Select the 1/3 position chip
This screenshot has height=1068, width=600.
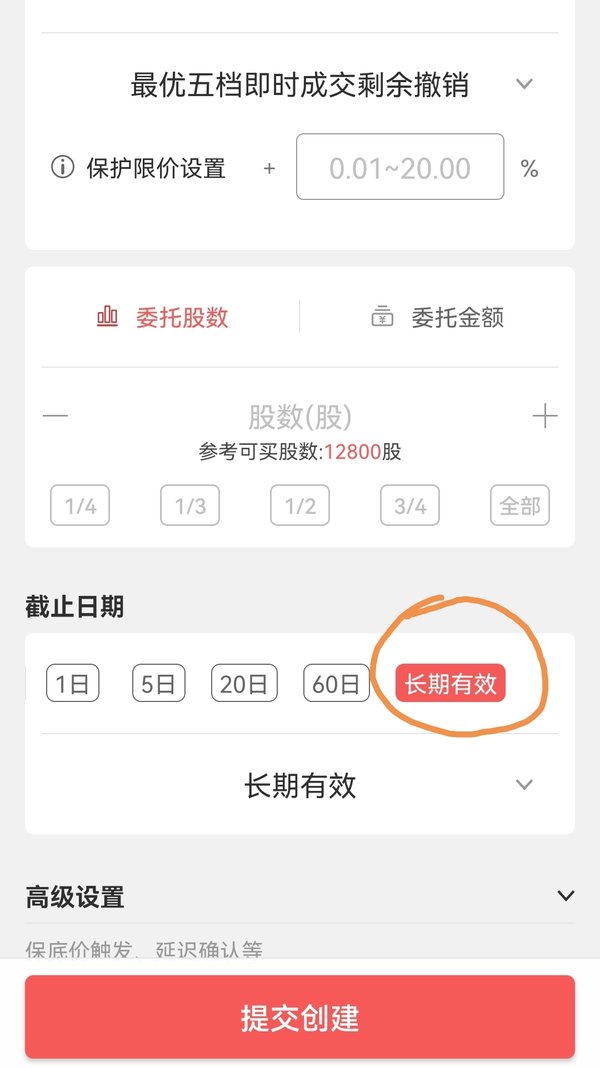(x=190, y=505)
